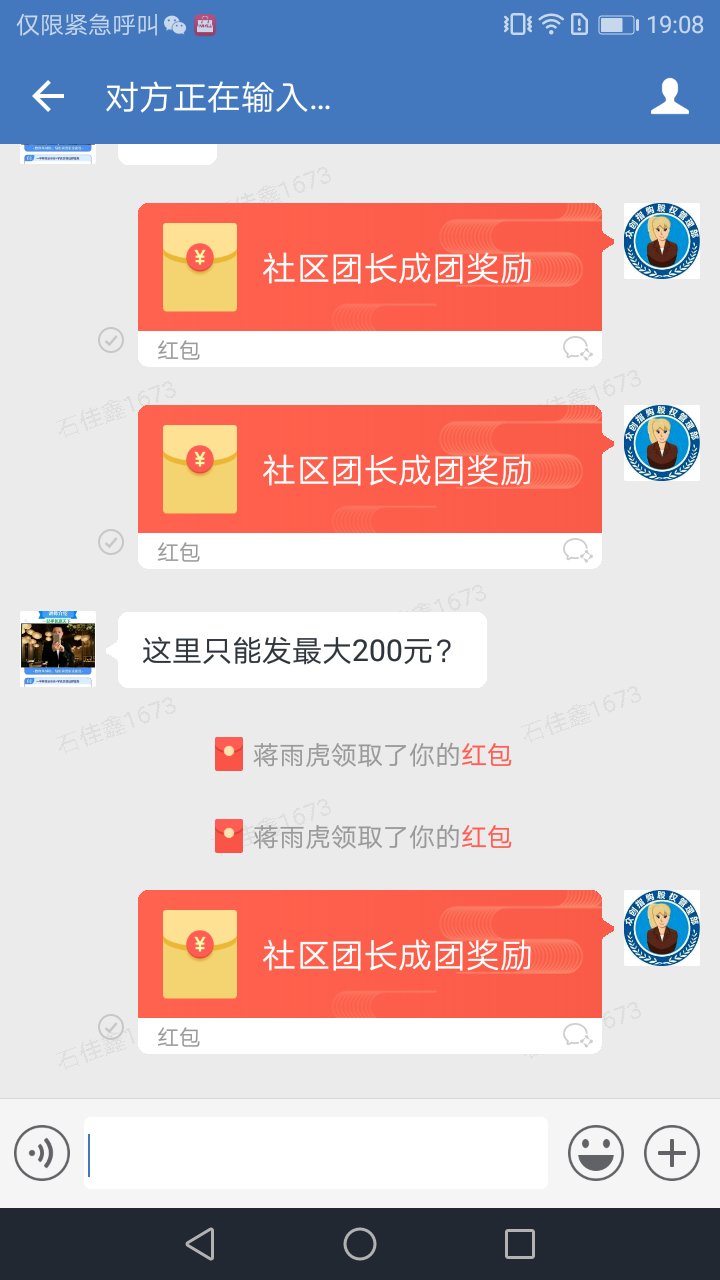The height and width of the screenshot is (1280, 720).
Task: Go back using the top left arrow
Action: (48, 96)
